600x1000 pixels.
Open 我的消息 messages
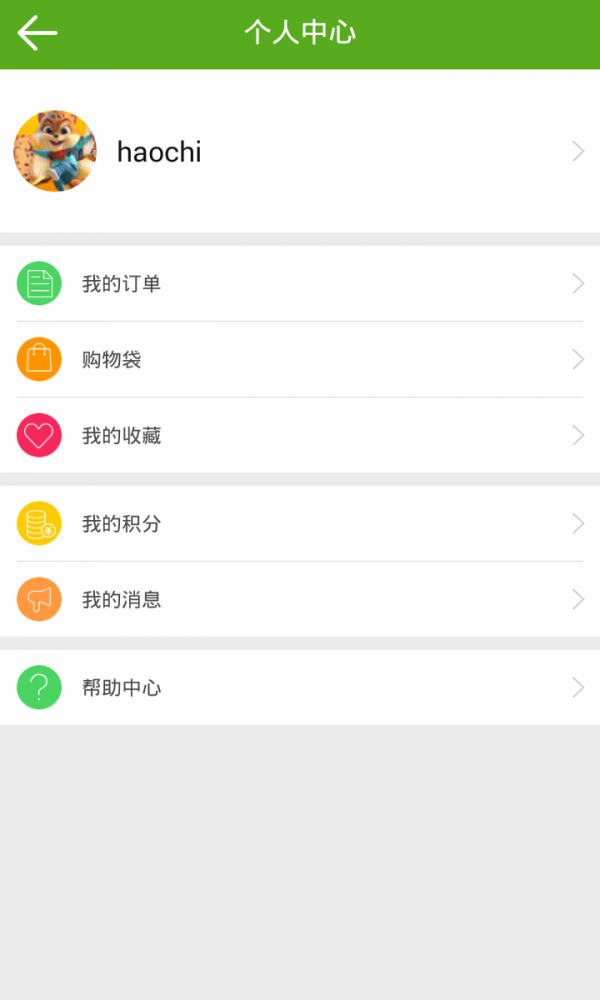tap(300, 600)
